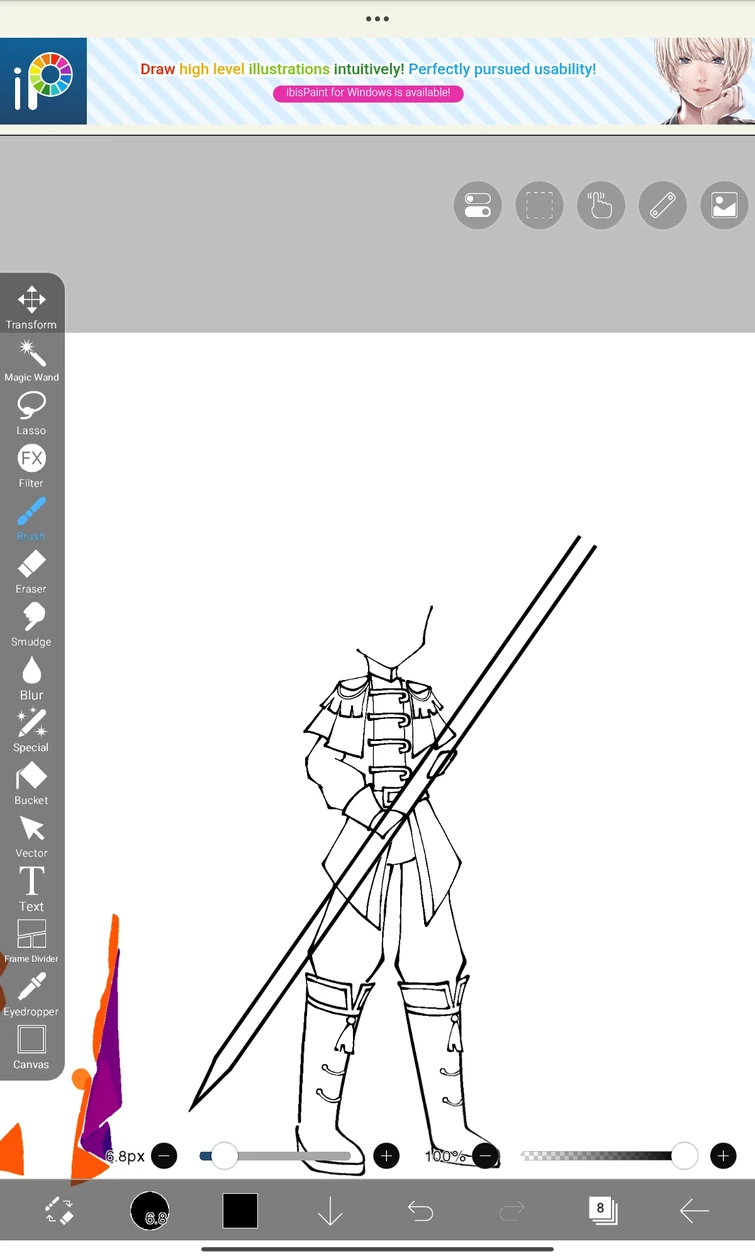
Task: Select the Bucket fill tool
Action: coord(31,783)
